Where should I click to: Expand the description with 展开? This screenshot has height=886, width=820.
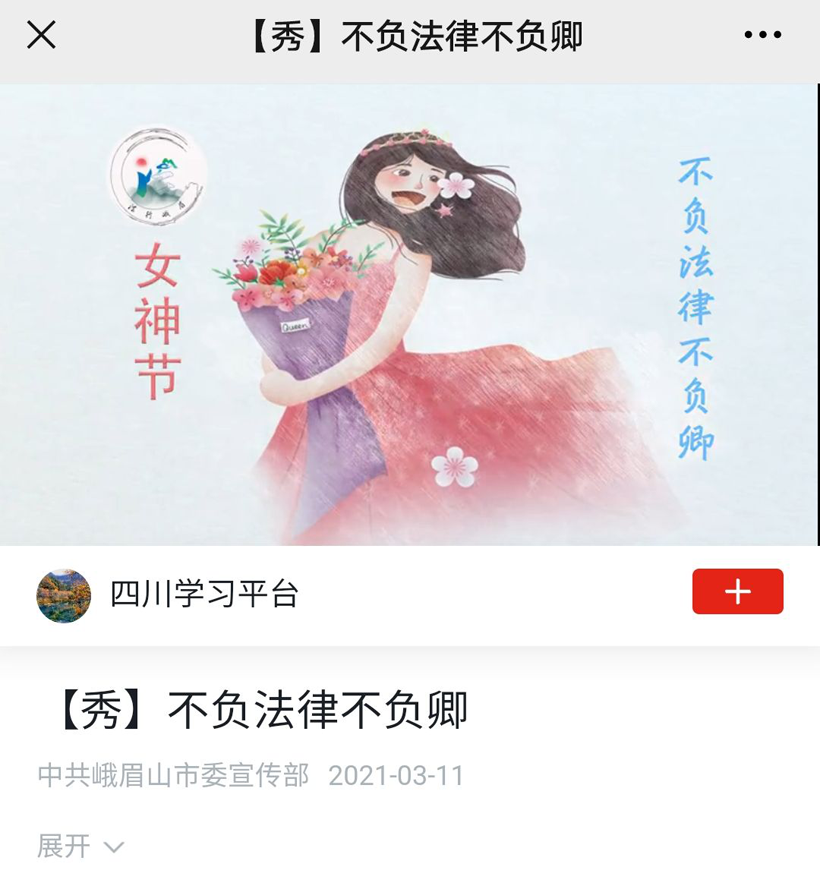(80, 846)
